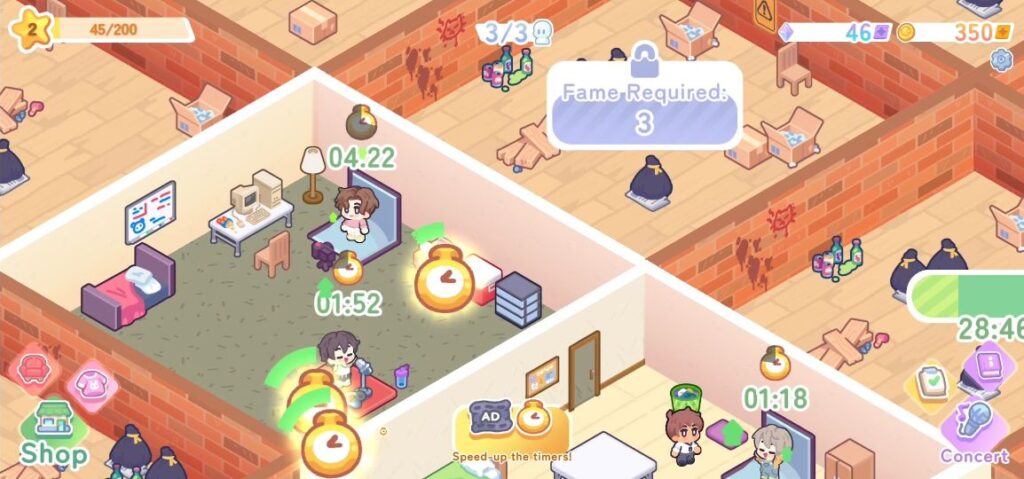Tap the AD speed-up timers button
This screenshot has height=479, width=1024.
point(511,427)
